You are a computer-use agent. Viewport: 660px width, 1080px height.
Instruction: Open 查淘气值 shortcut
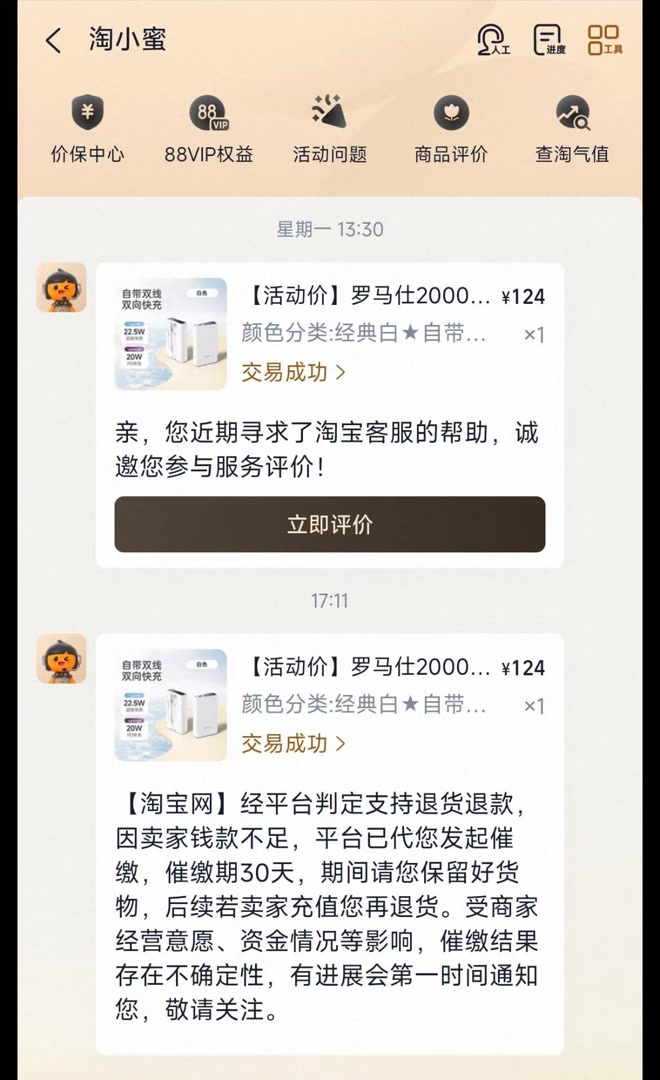click(572, 130)
